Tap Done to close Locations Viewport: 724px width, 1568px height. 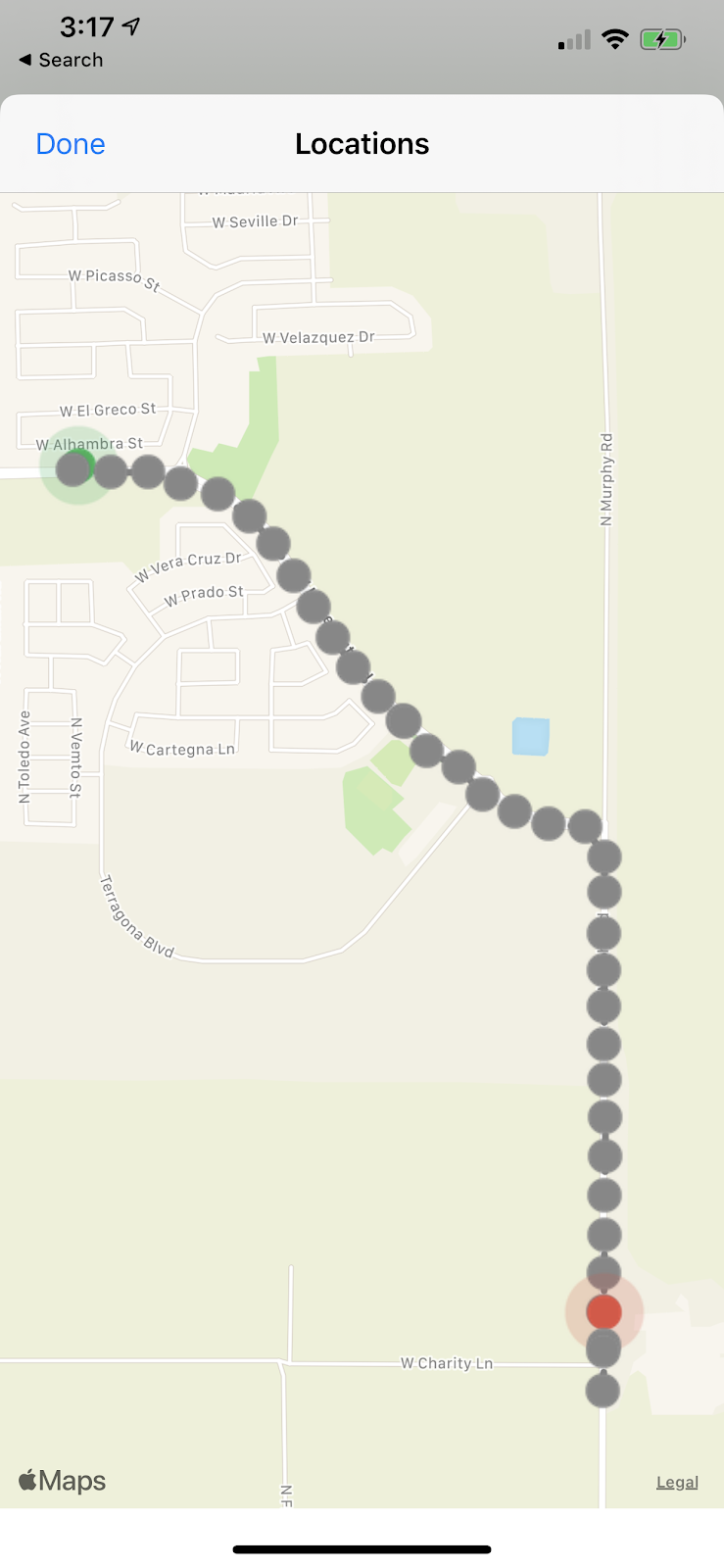(x=70, y=144)
